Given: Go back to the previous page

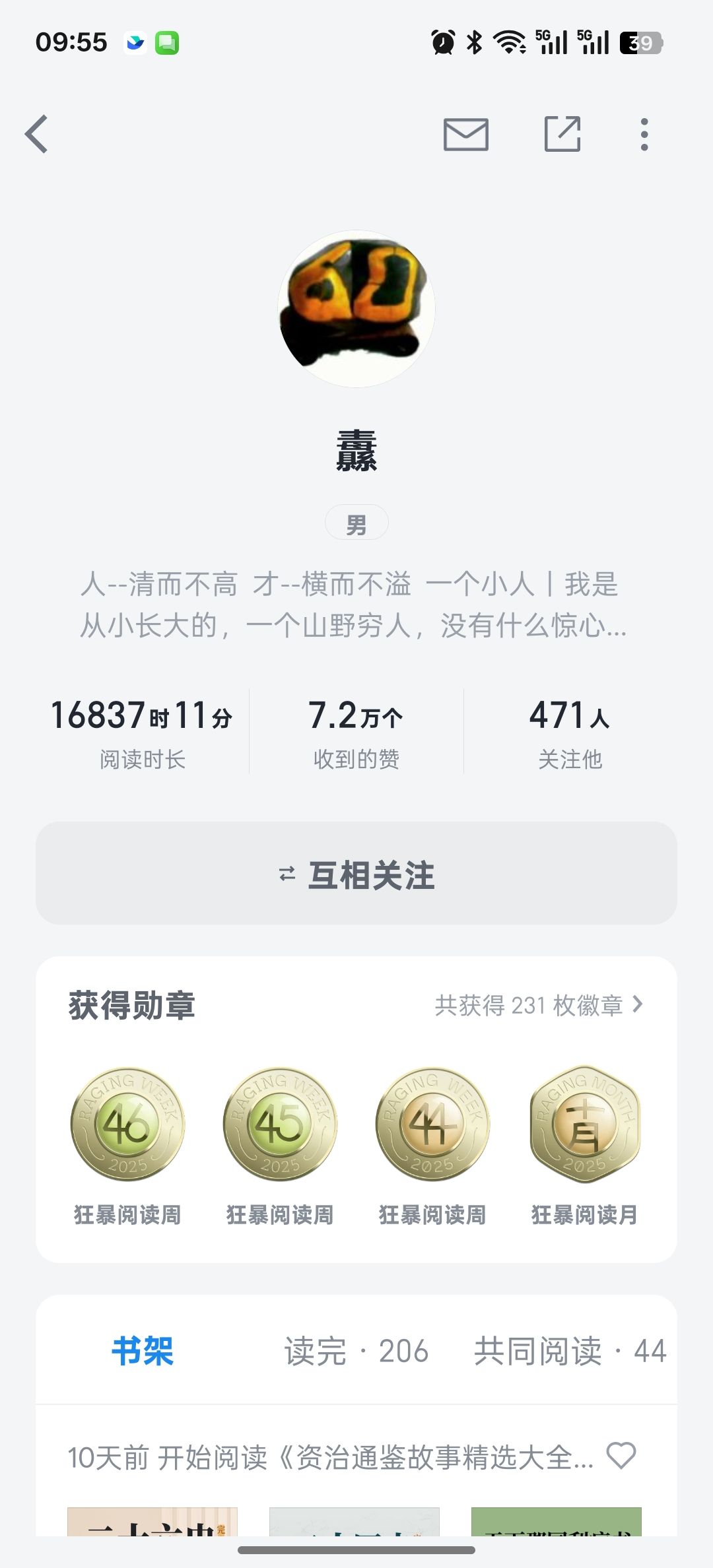Looking at the screenshot, I should click(x=37, y=134).
